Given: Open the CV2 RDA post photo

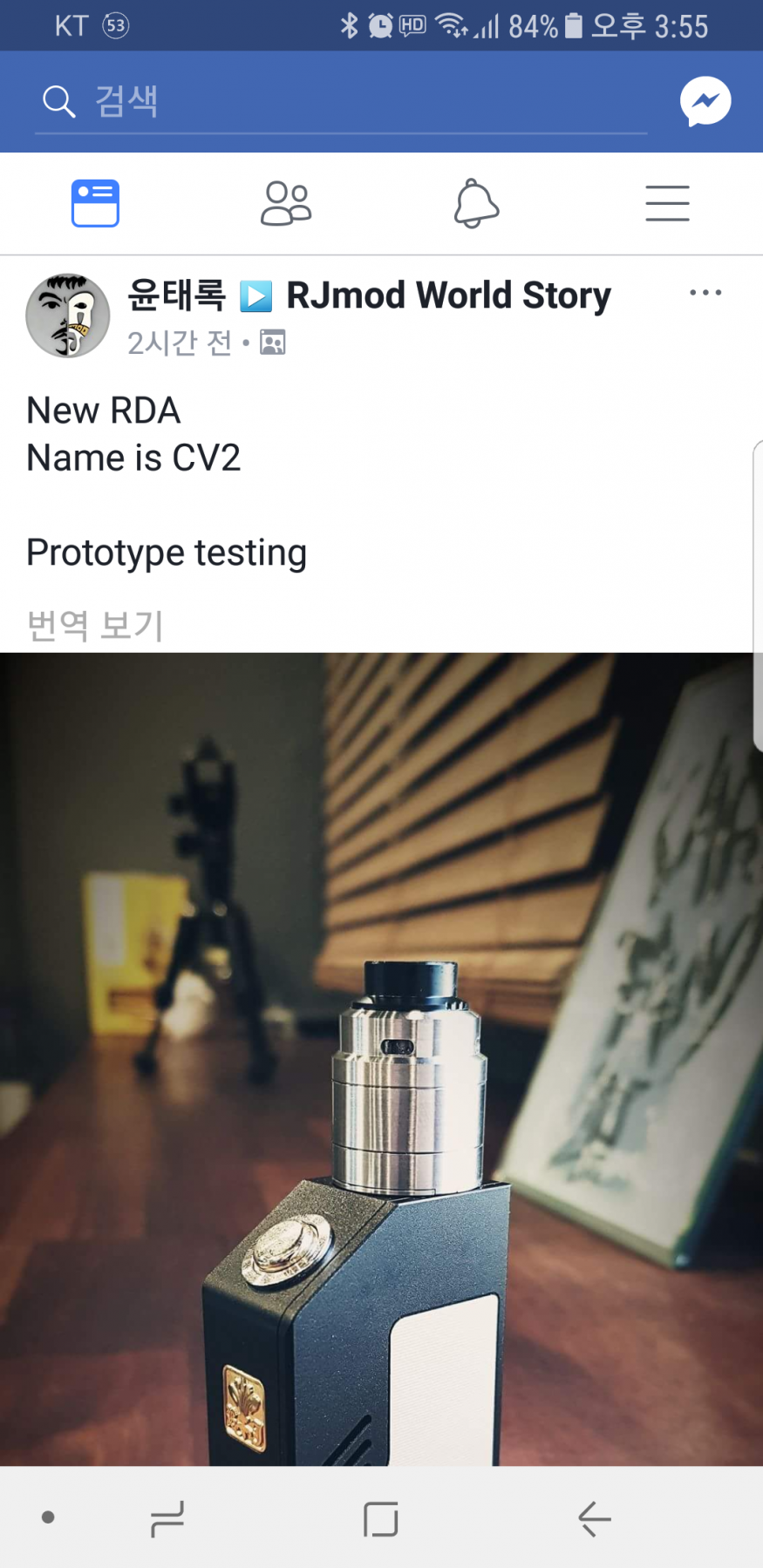Looking at the screenshot, I should [x=381, y=1059].
